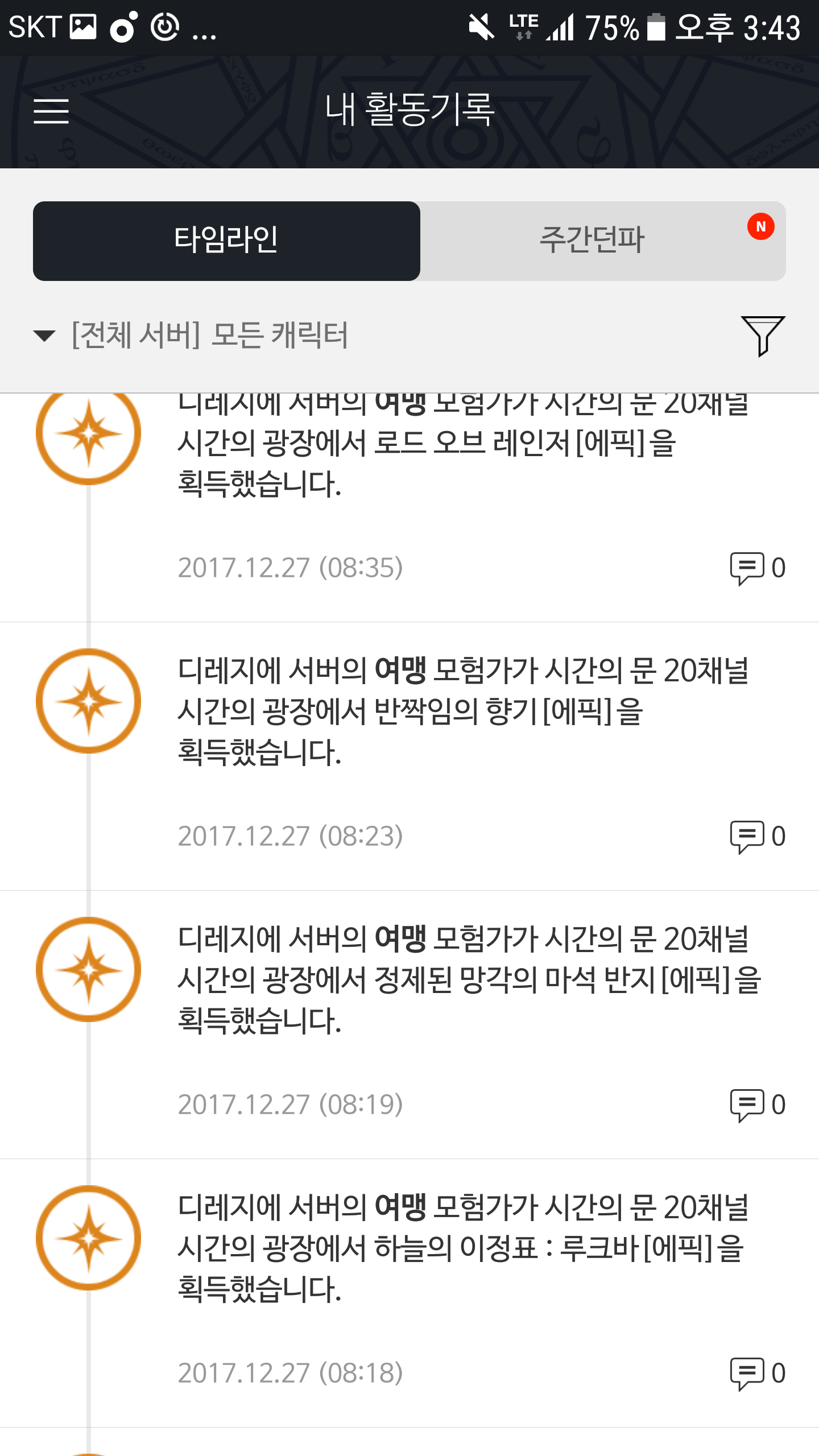Open comments on the 08:19 entry
Screen dimensions: 819x1456
click(758, 1105)
